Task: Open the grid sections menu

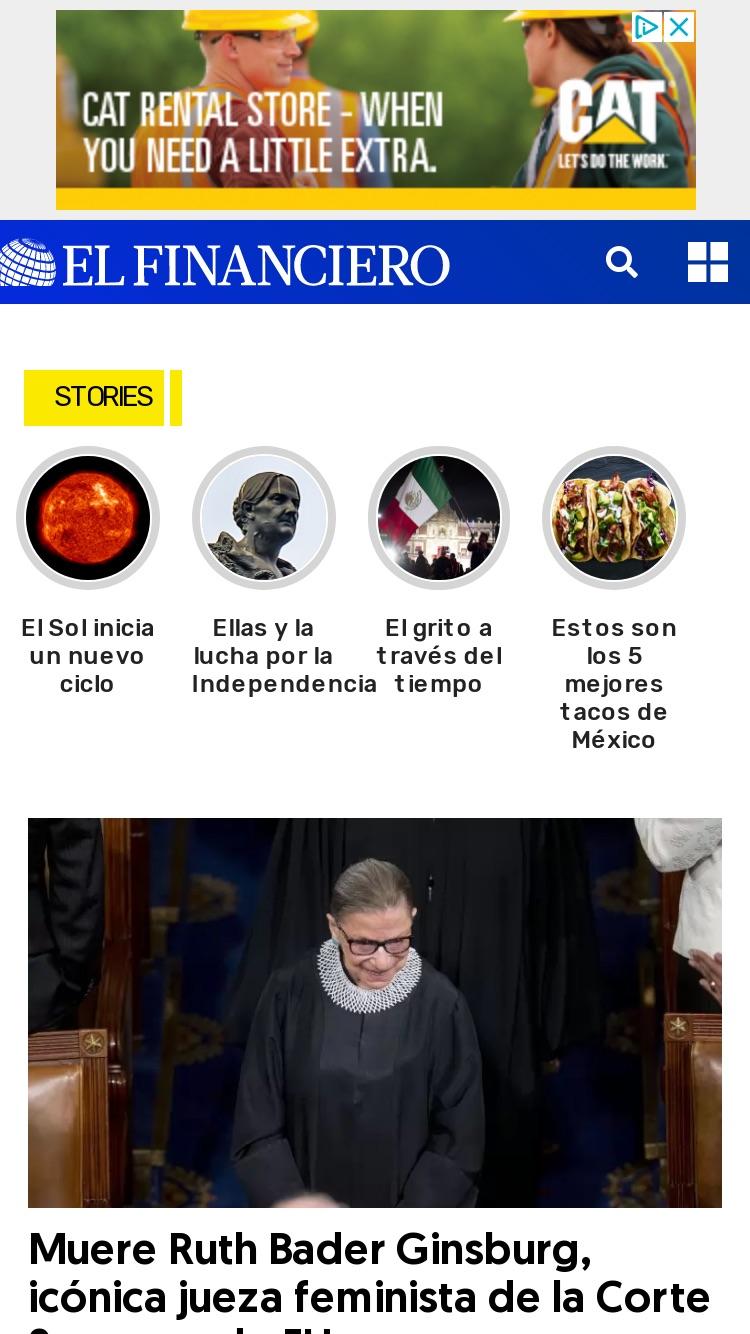Action: pos(708,262)
